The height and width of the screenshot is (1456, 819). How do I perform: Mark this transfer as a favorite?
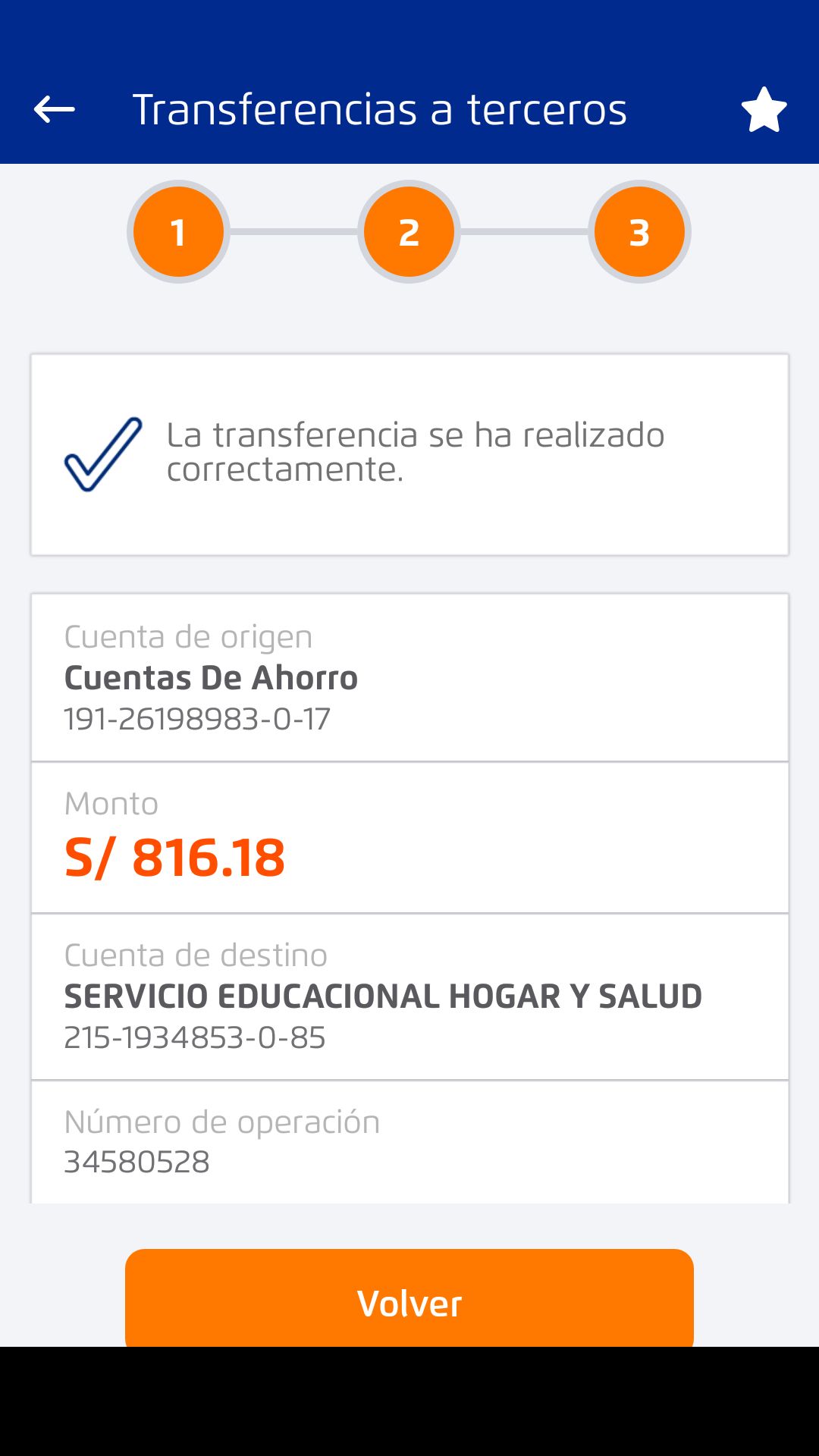pyautogui.click(x=764, y=110)
